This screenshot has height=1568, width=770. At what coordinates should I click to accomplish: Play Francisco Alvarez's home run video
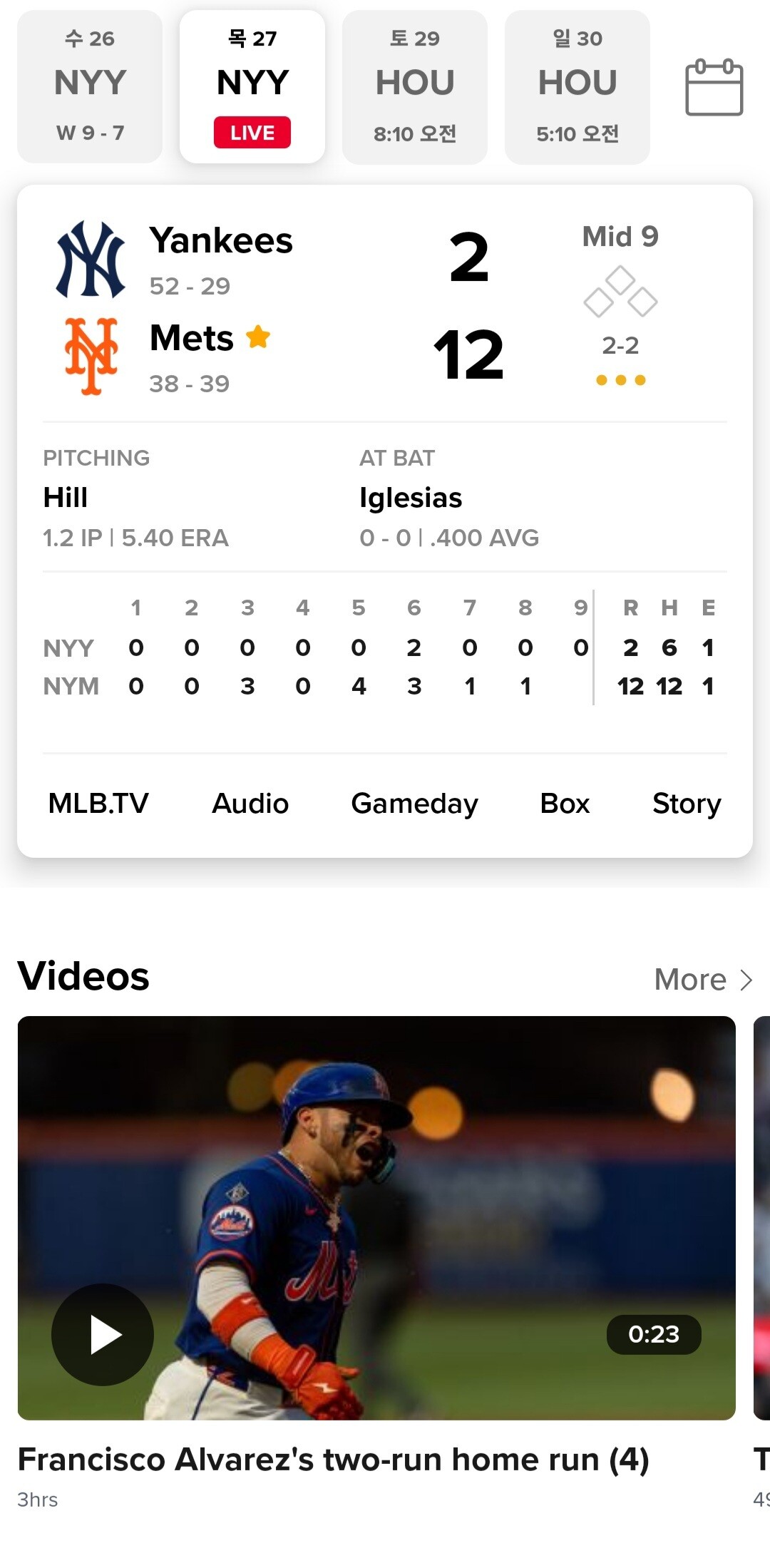point(103,1335)
